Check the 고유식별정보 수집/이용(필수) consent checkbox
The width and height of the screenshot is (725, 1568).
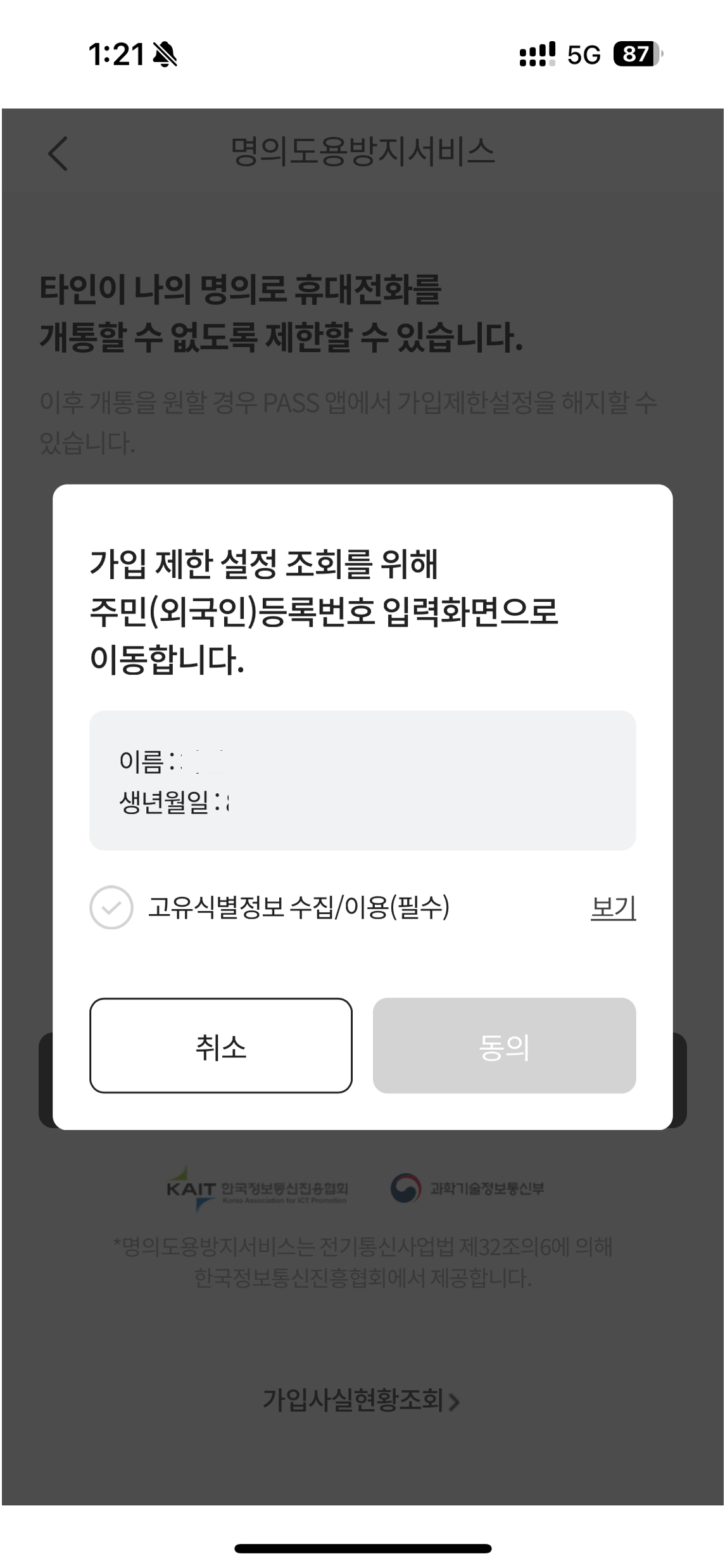coord(111,908)
